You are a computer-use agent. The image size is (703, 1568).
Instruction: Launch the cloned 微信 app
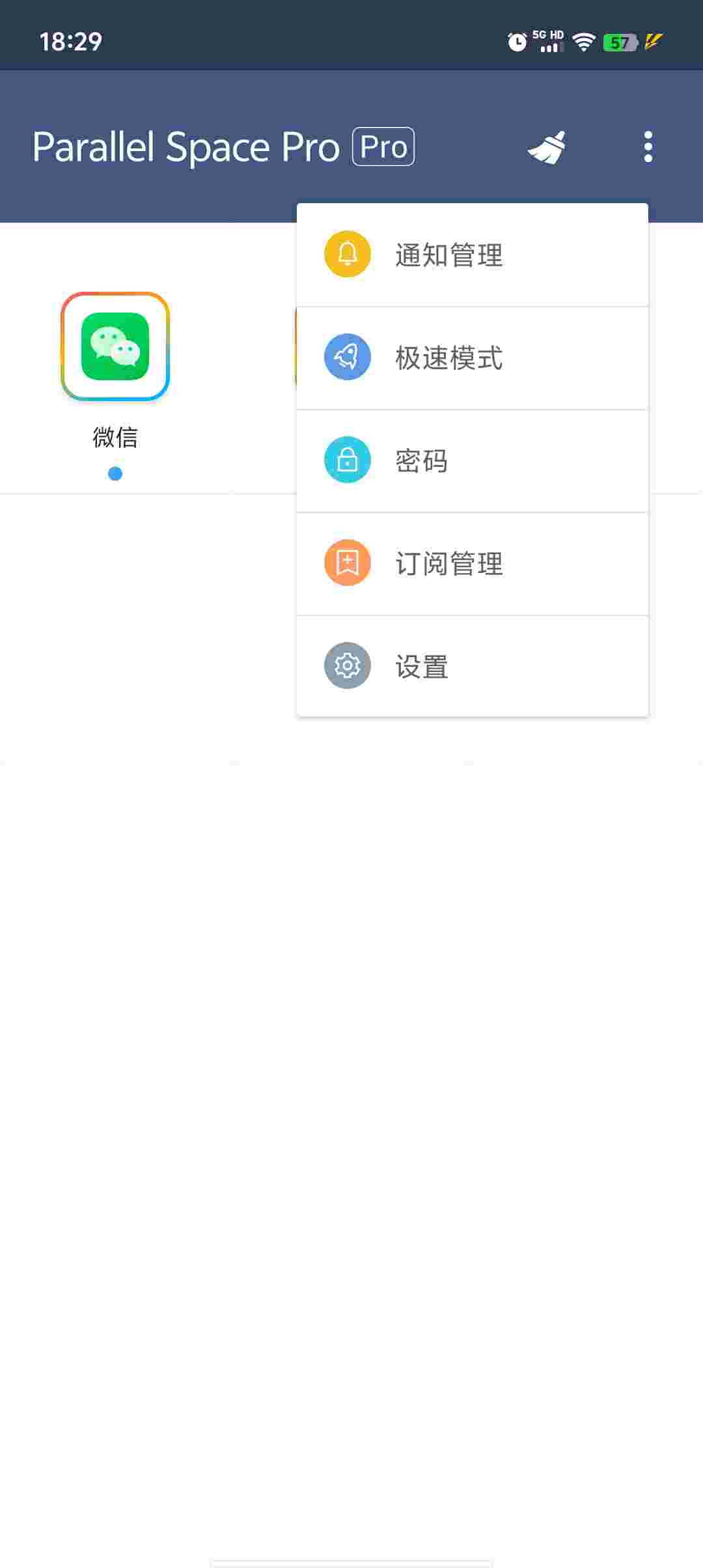tap(115, 346)
